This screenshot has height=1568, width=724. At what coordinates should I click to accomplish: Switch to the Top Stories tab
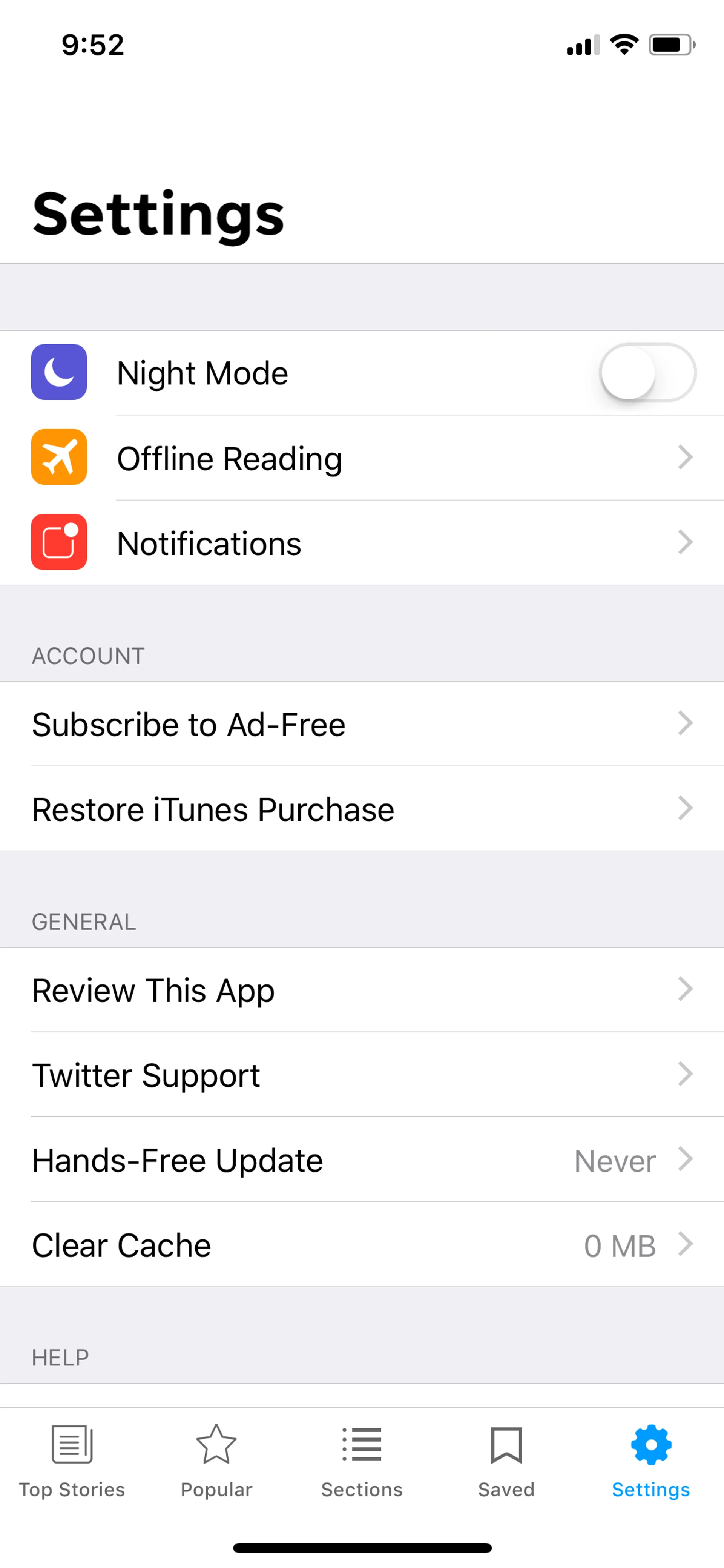tap(72, 1461)
